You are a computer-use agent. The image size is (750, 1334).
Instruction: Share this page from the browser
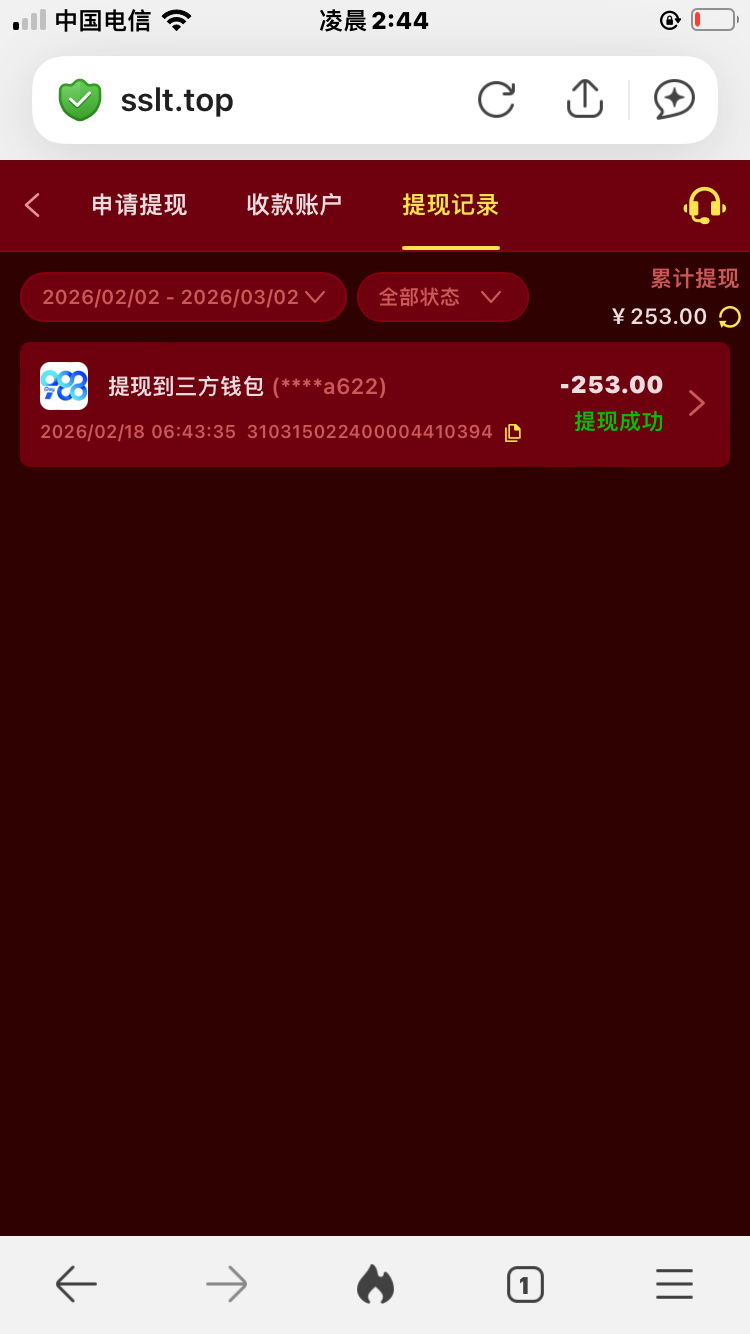tap(584, 100)
